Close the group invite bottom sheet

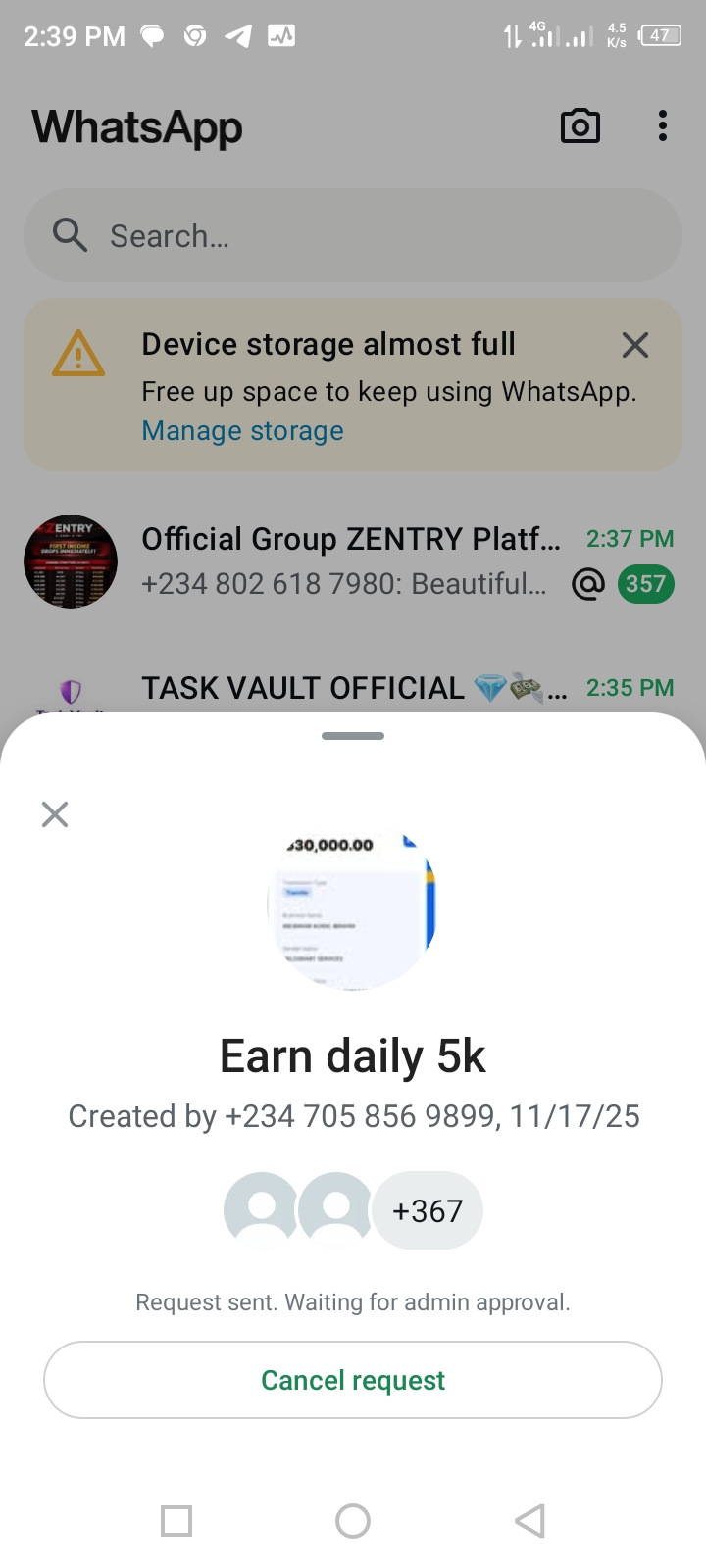[55, 814]
